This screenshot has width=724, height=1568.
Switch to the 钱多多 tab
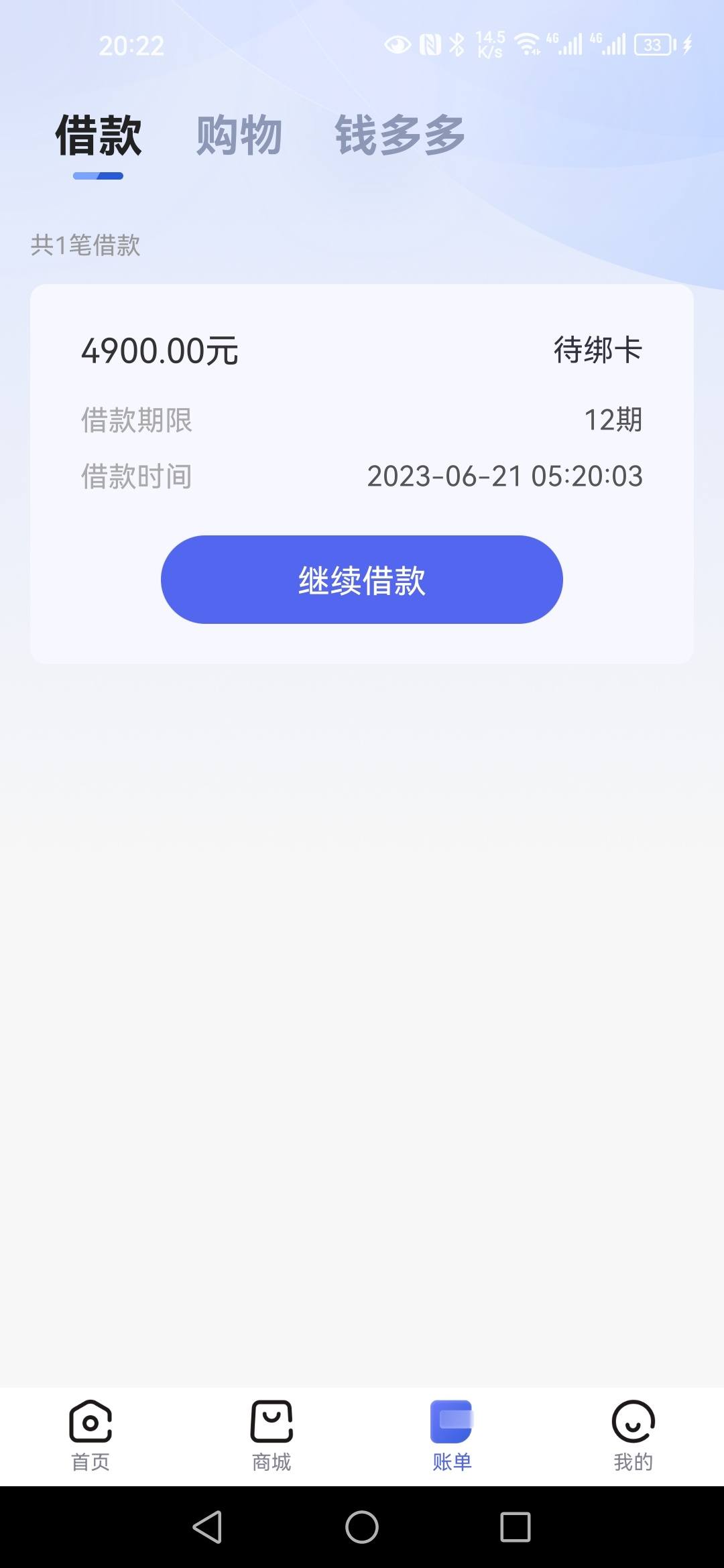[400, 135]
